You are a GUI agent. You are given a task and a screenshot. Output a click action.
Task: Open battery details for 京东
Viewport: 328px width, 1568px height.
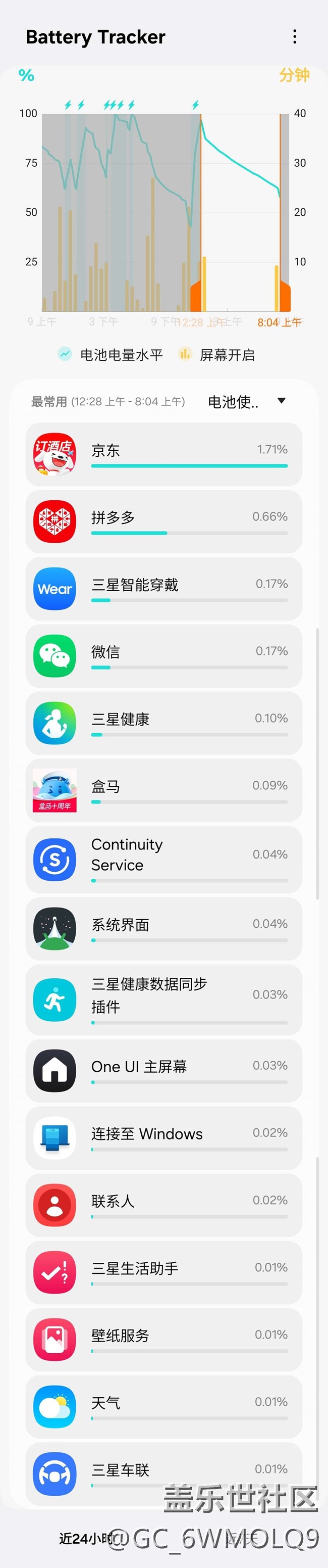[x=164, y=454]
